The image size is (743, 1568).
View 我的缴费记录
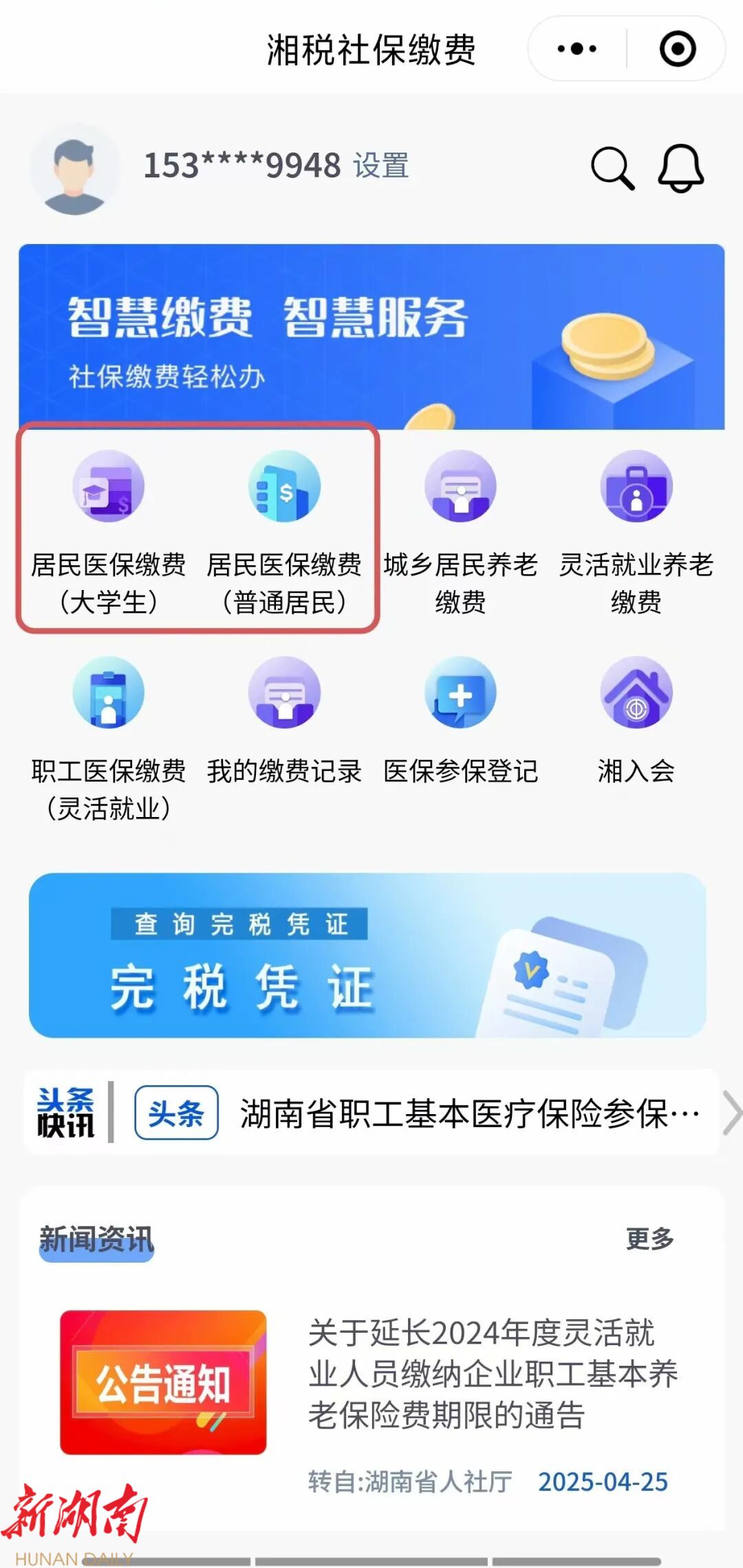point(284,722)
